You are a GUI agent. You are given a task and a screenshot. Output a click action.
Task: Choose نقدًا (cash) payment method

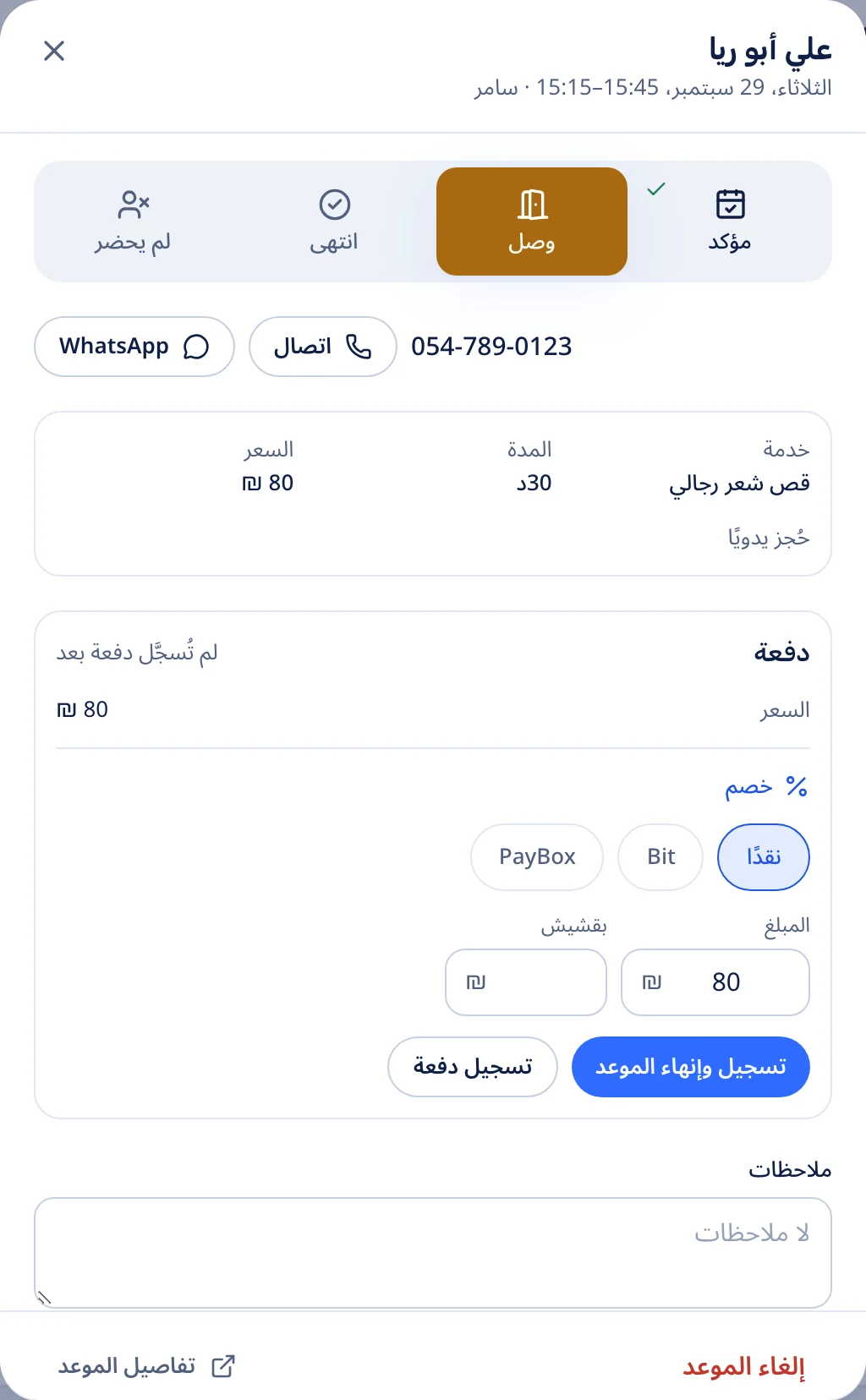click(x=764, y=857)
